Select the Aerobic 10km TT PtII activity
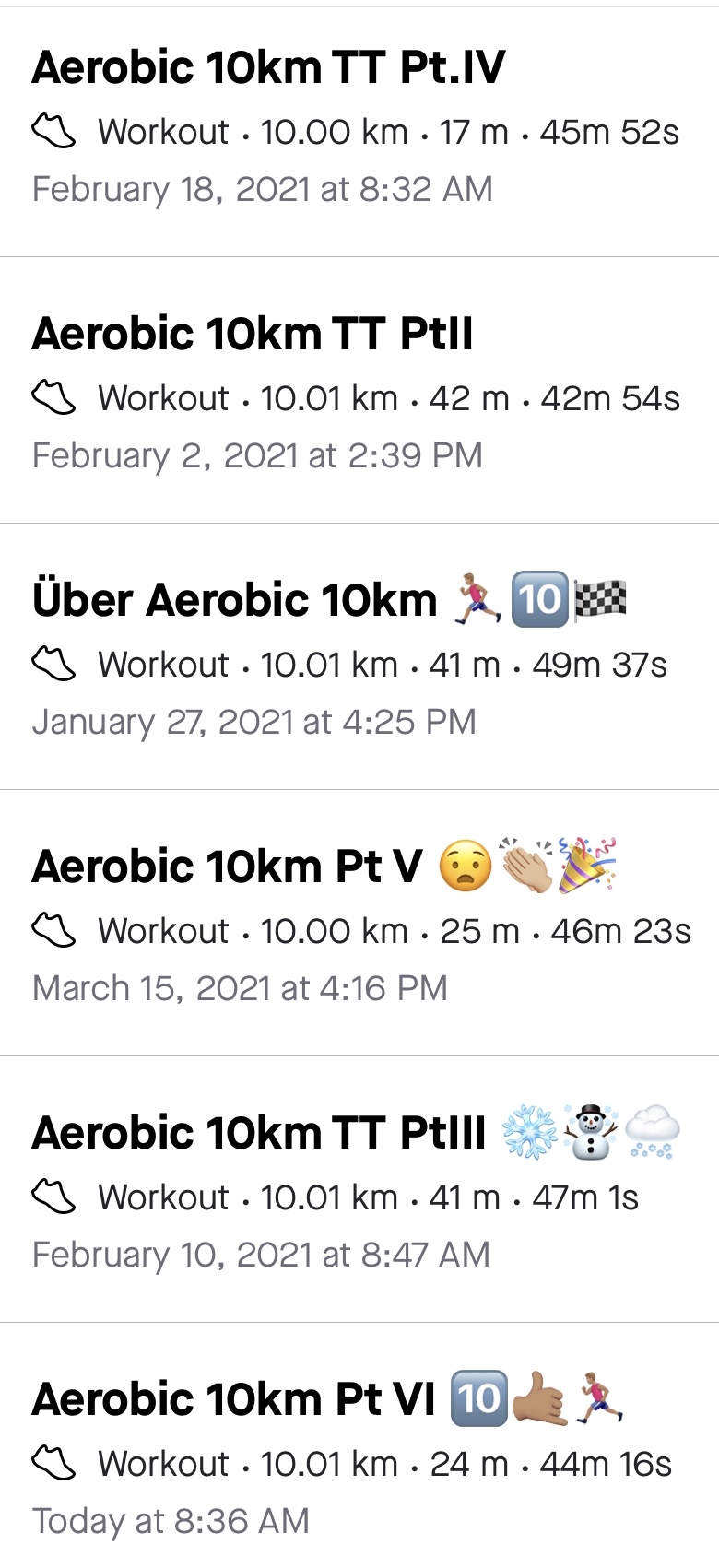Image resolution: width=719 pixels, height=1568 pixels. coord(253,335)
